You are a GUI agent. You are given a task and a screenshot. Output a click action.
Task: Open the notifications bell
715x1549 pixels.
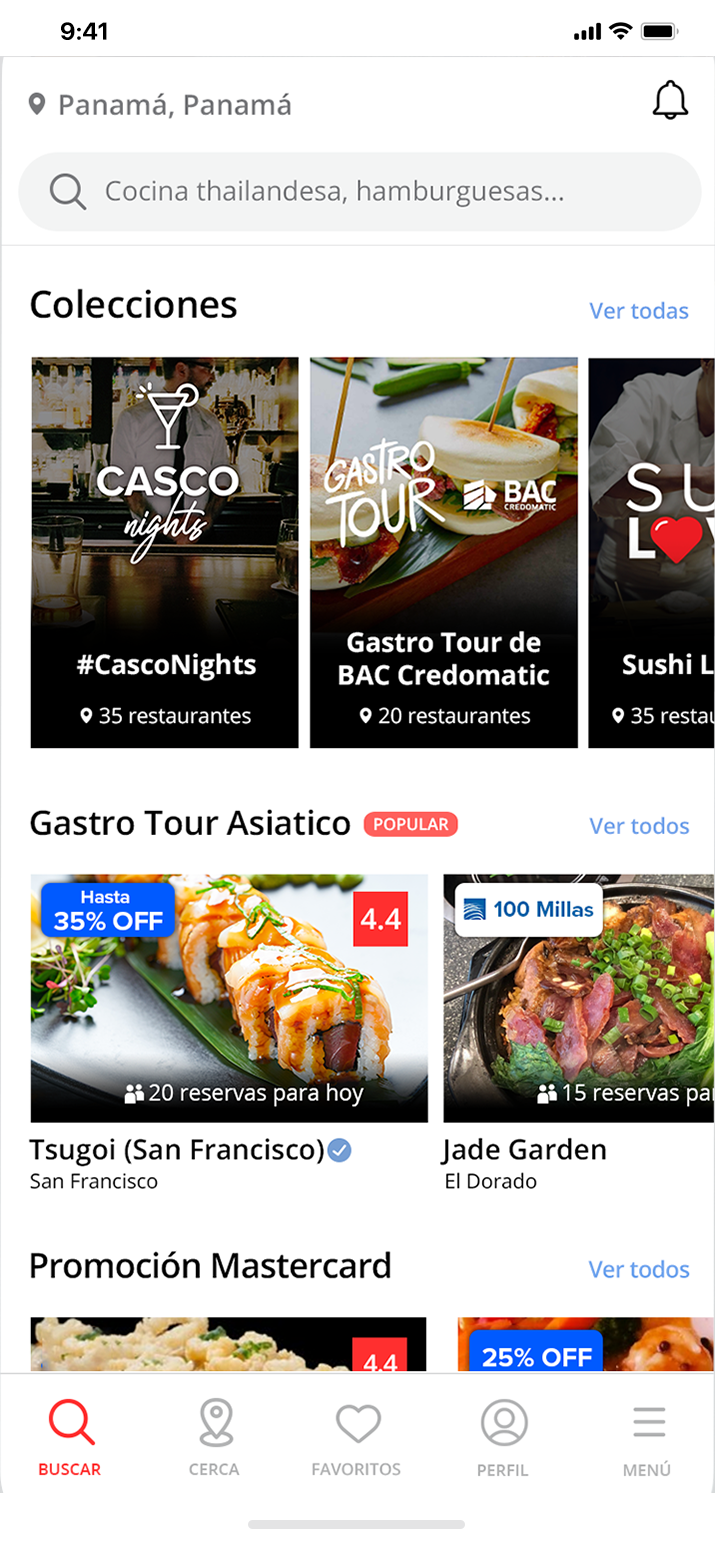(x=670, y=101)
